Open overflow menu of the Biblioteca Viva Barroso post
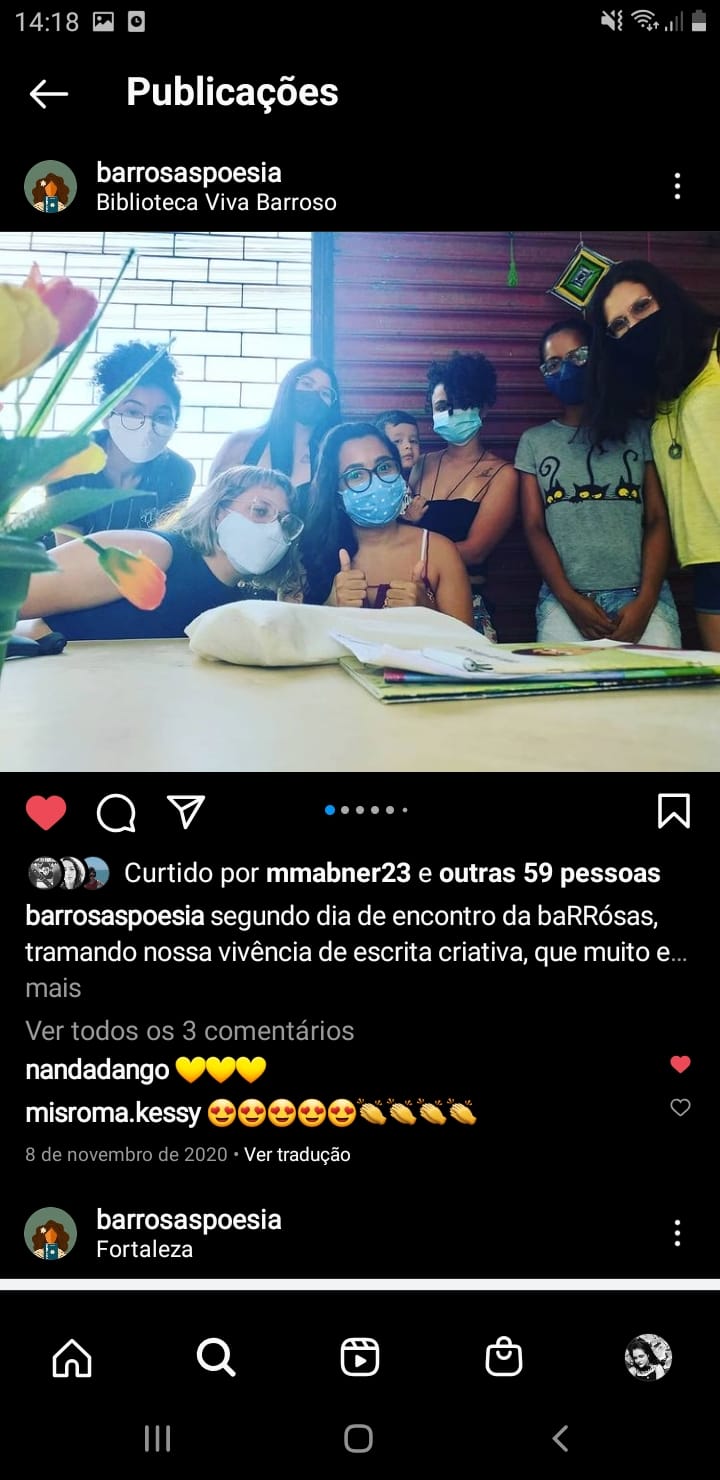The width and height of the screenshot is (720, 1480). [677, 186]
